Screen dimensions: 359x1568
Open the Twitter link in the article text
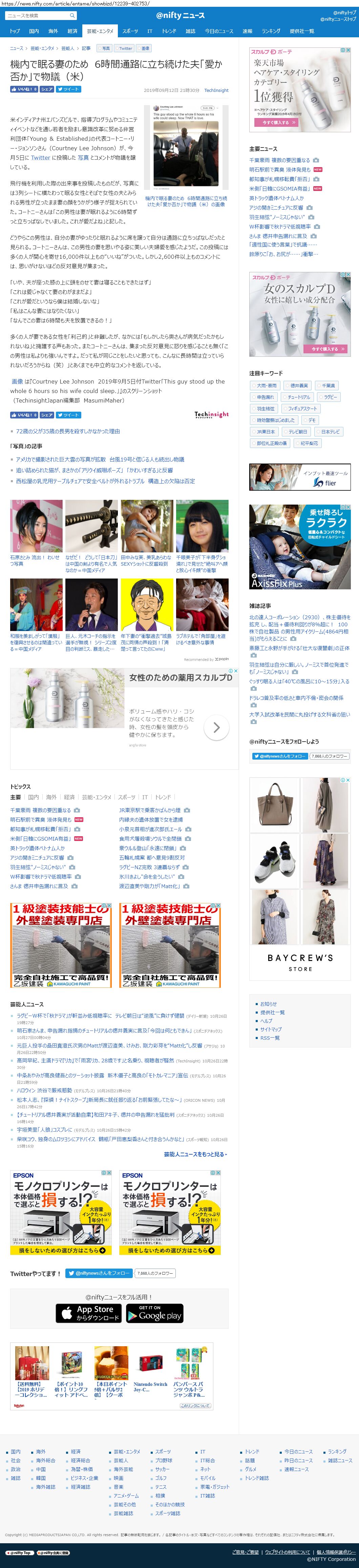pos(41,157)
